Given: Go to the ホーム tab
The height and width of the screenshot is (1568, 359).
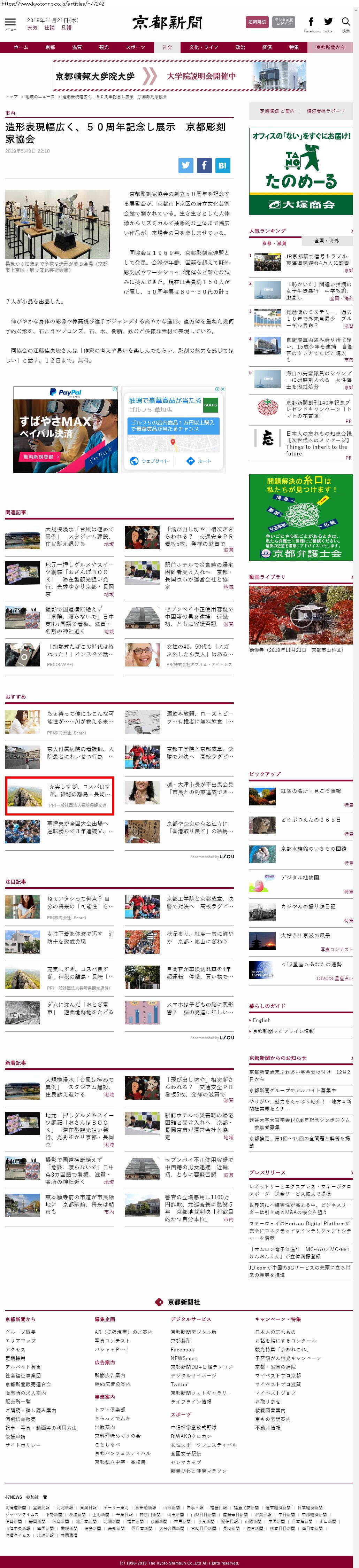Looking at the screenshot, I should coord(21,47).
